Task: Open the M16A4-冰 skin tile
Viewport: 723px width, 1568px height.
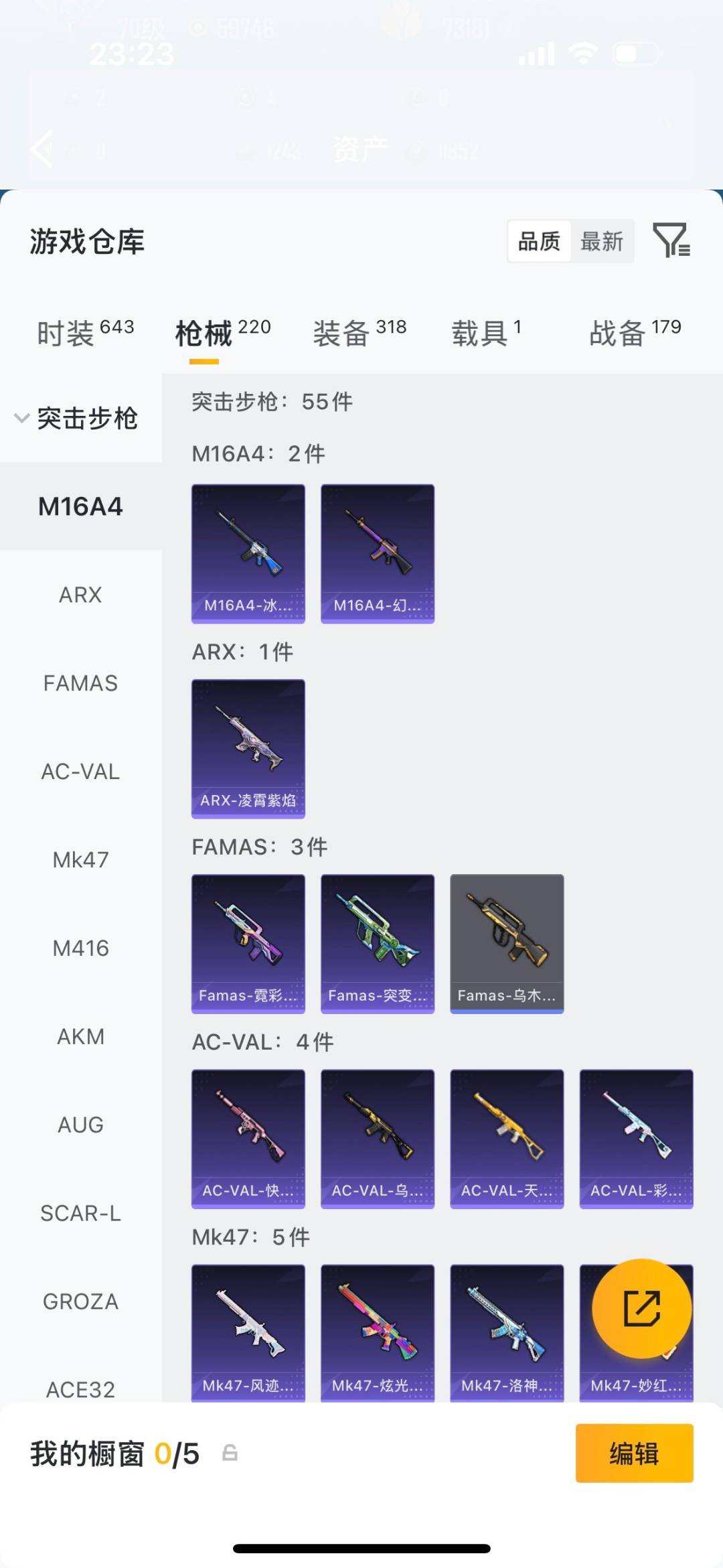Action: click(248, 553)
